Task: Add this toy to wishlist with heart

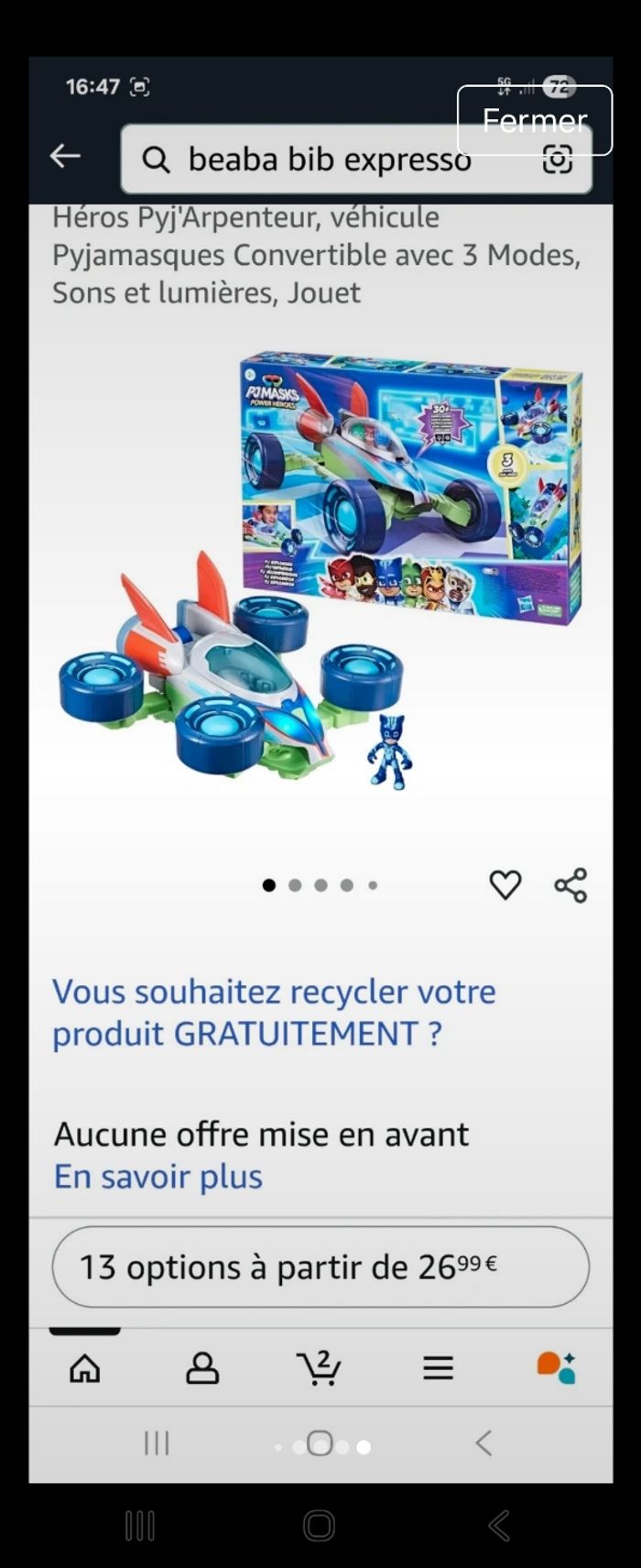Action: click(x=505, y=884)
